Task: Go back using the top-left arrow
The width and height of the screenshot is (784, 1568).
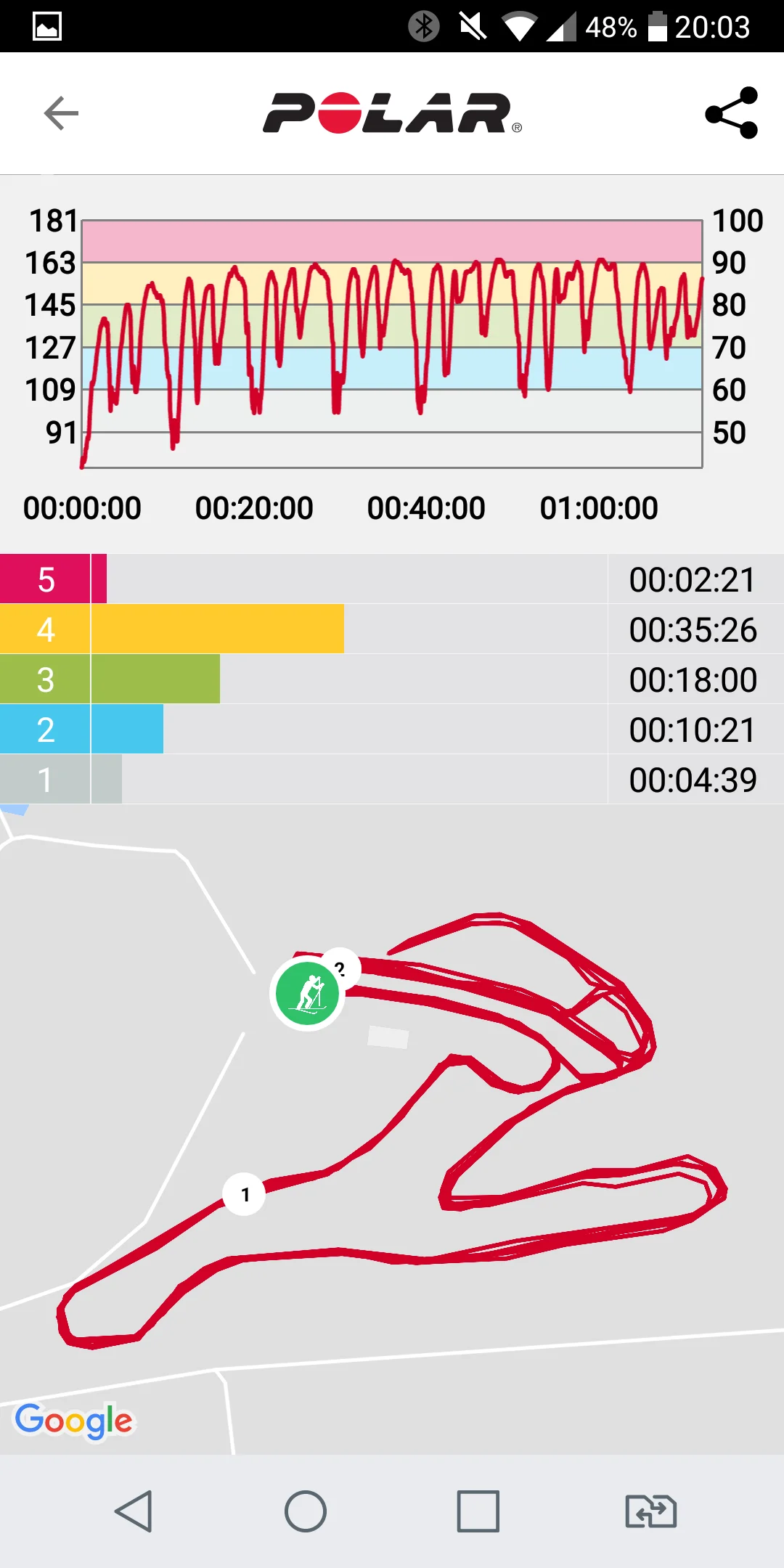Action: click(x=61, y=113)
